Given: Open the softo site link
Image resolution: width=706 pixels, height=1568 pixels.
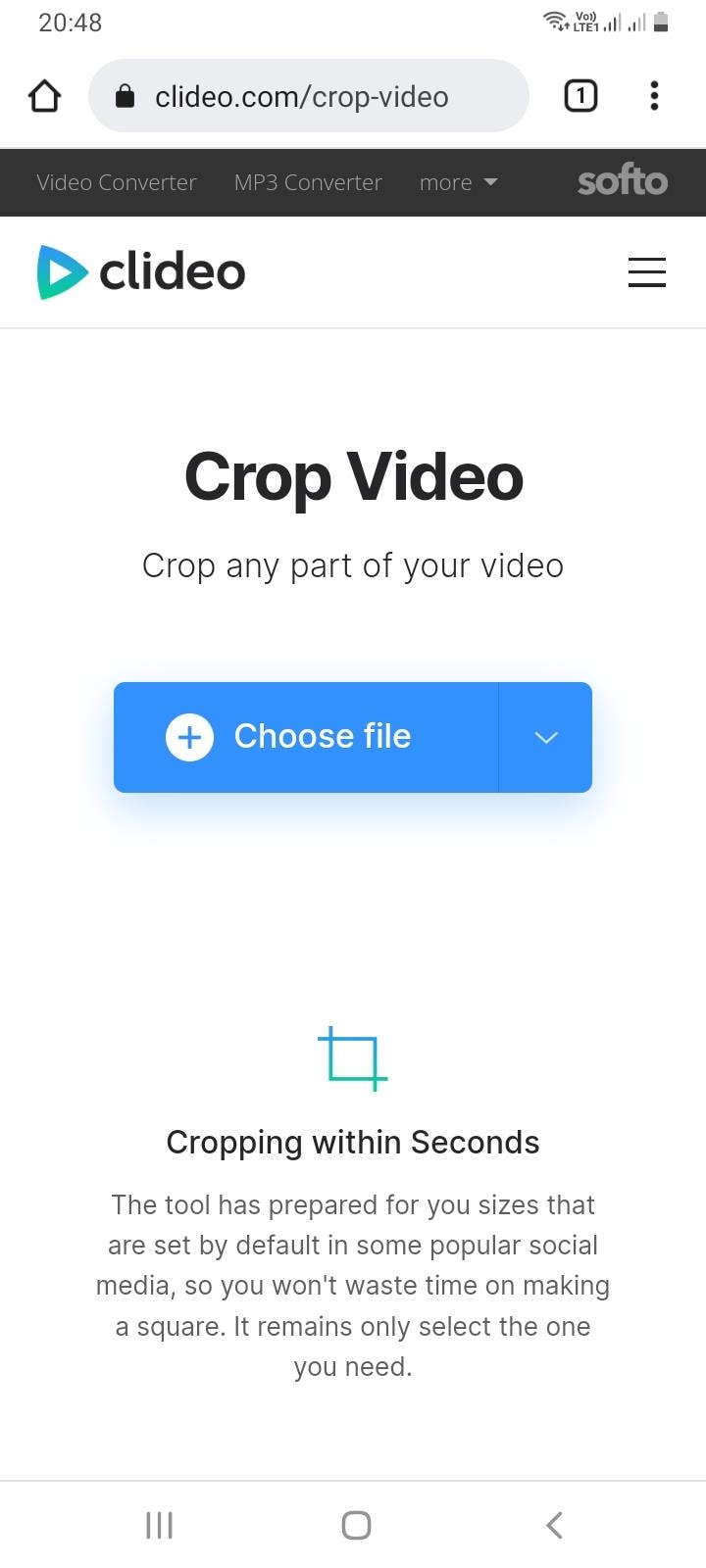Looking at the screenshot, I should point(622,181).
